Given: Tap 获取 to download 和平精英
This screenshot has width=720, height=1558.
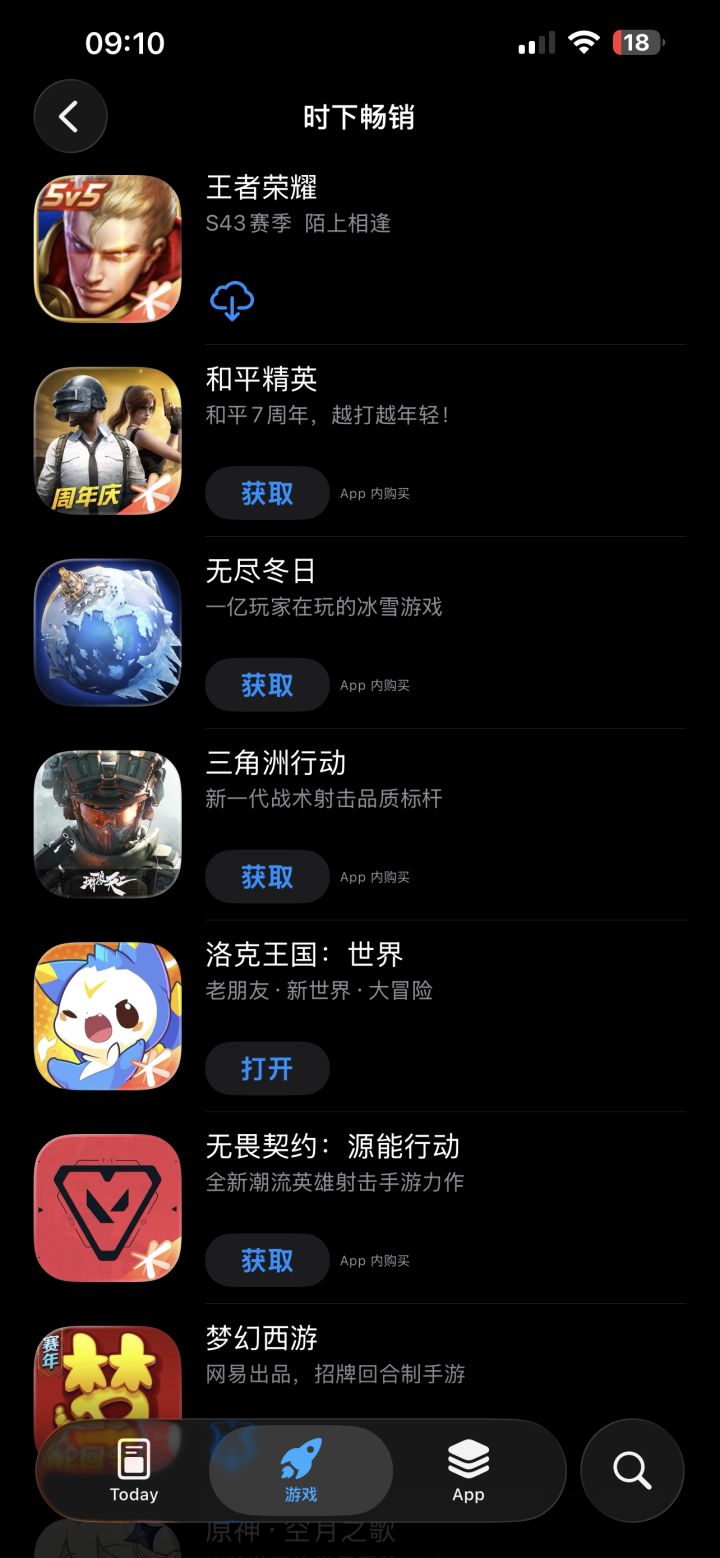Looking at the screenshot, I should point(267,493).
